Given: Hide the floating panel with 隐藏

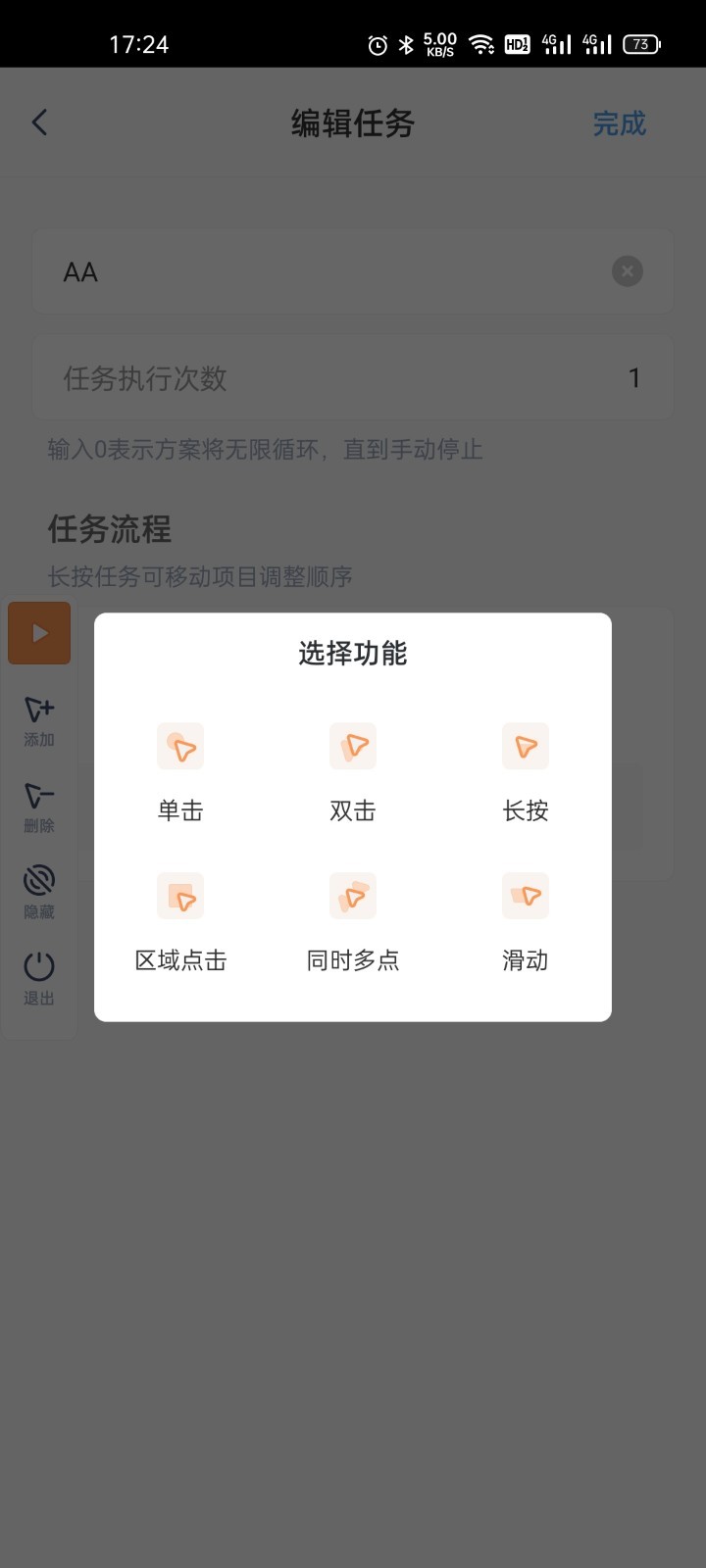Looking at the screenshot, I should click(x=39, y=892).
